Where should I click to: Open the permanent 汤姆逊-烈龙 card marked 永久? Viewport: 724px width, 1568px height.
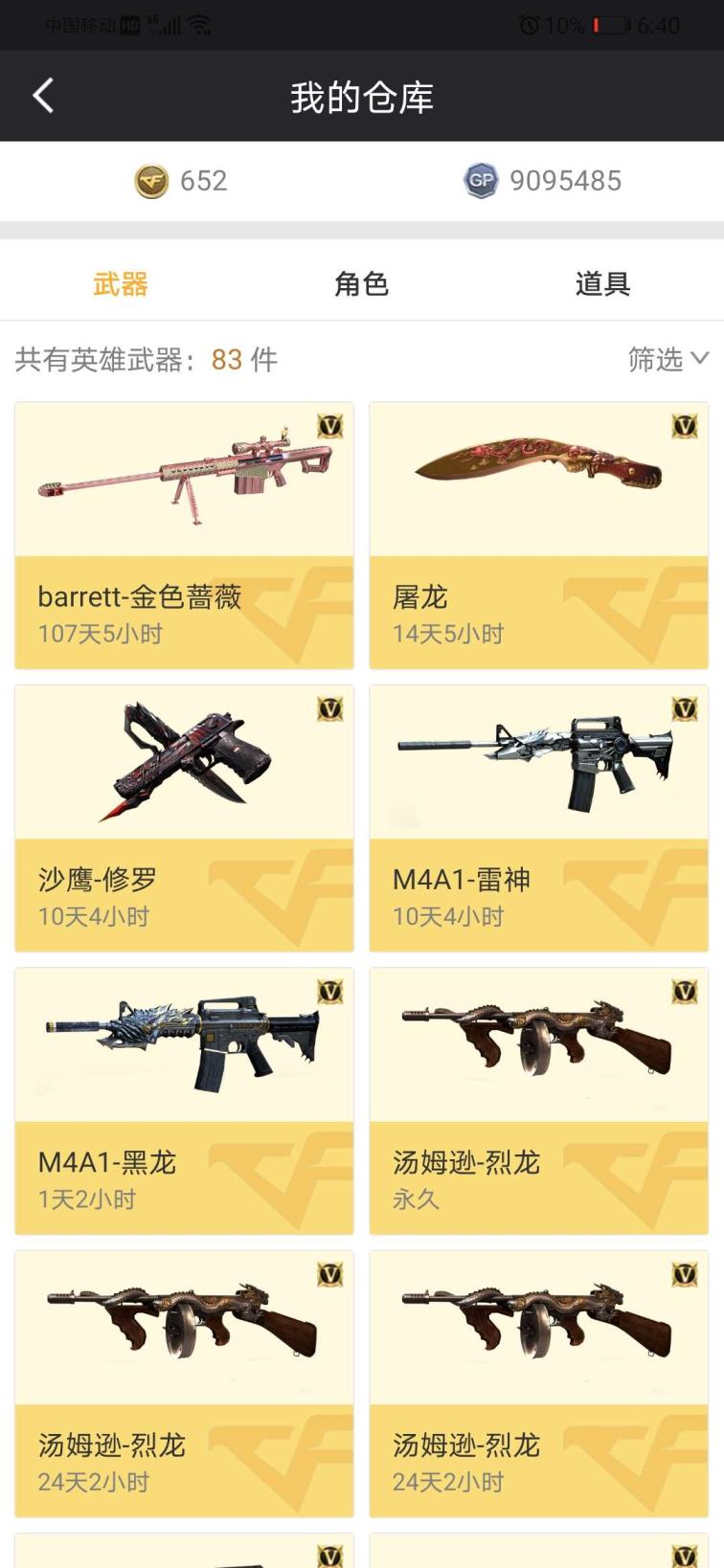(x=538, y=1100)
